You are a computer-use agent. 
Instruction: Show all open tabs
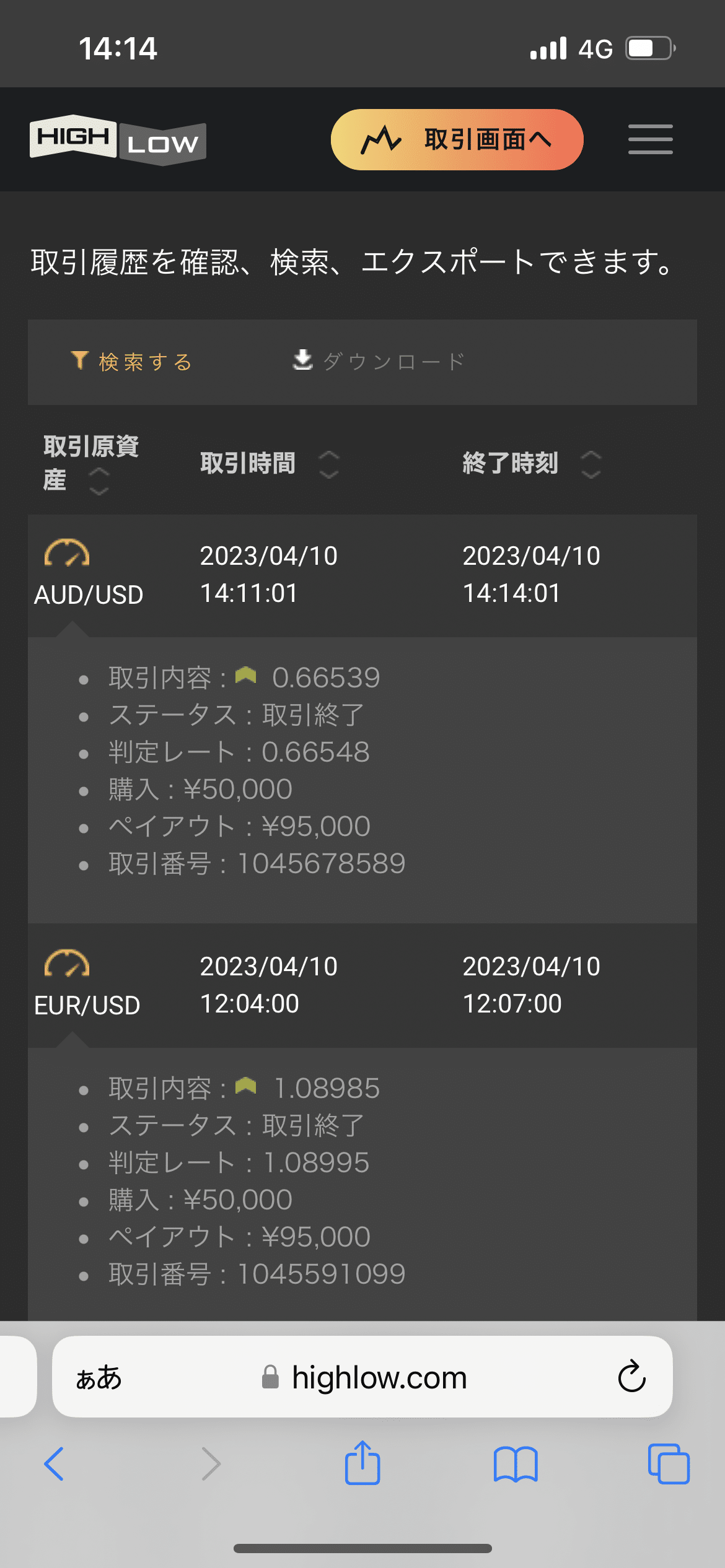pyautogui.click(x=668, y=1464)
